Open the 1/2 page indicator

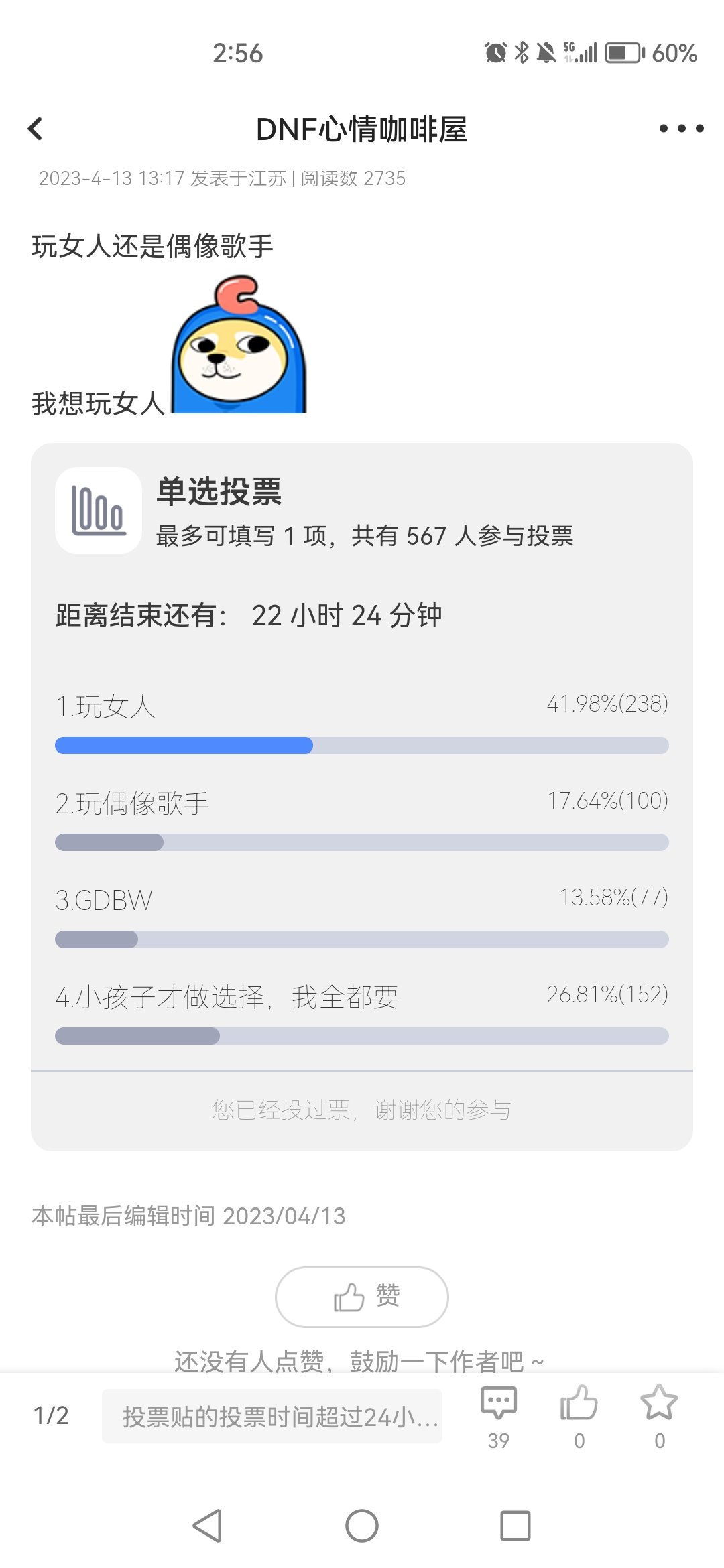point(51,1415)
